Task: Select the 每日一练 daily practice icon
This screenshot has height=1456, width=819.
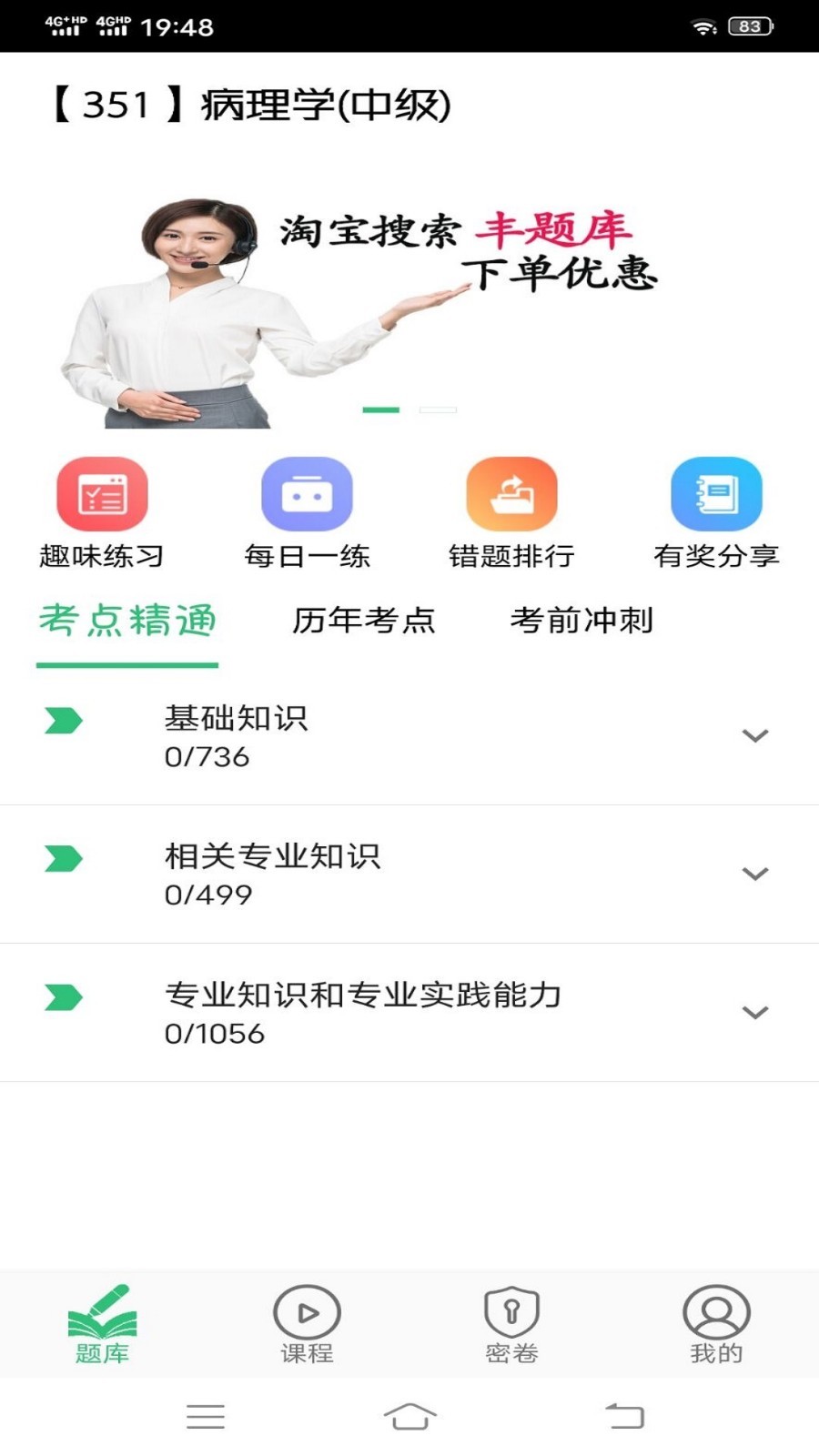Action: click(x=307, y=496)
